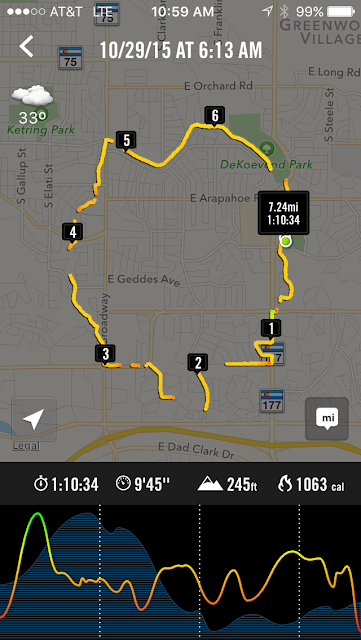
Task: Tap the 7.24mi finish callout
Action: tap(284, 213)
